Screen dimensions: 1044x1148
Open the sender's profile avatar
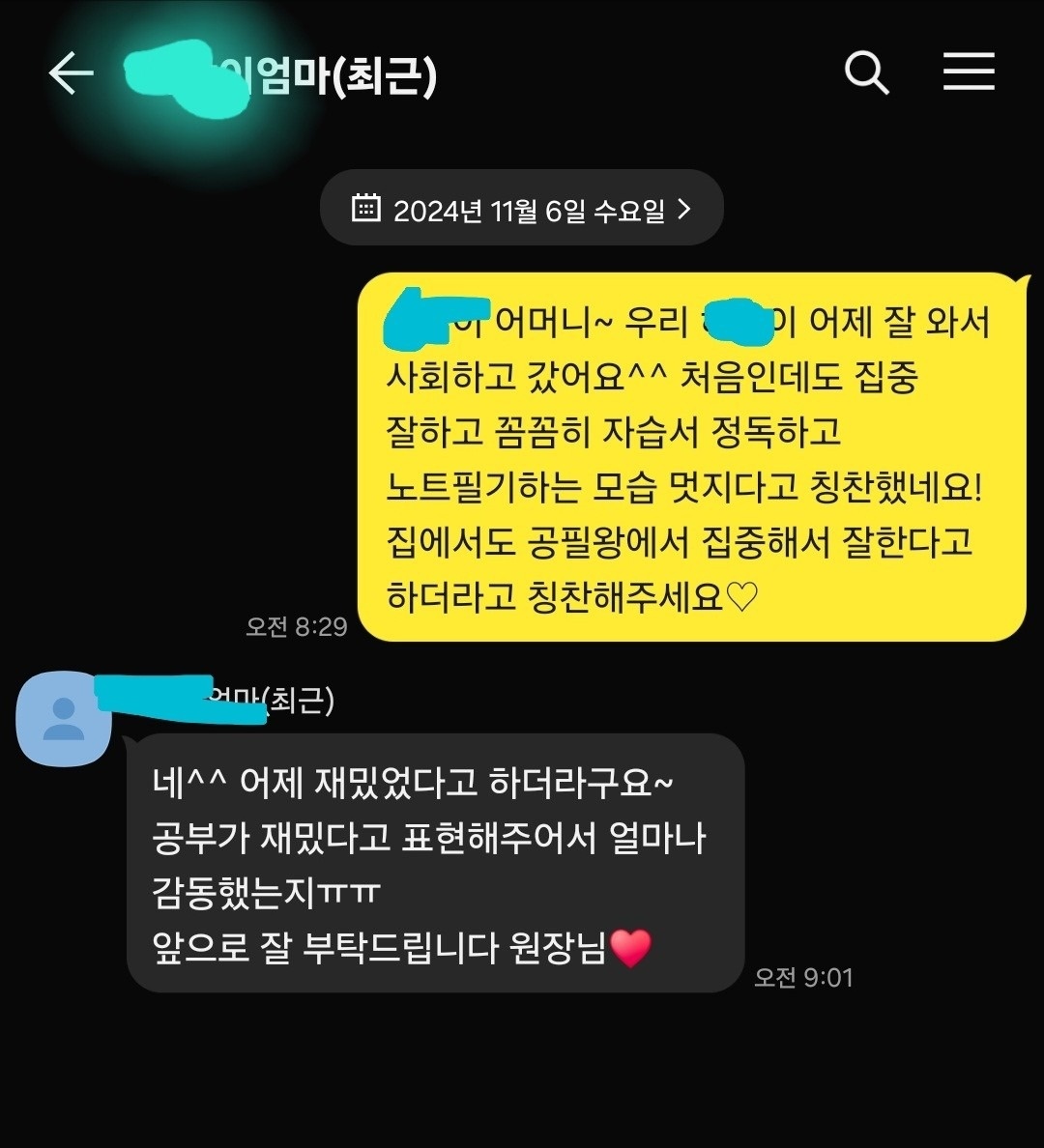[64, 719]
